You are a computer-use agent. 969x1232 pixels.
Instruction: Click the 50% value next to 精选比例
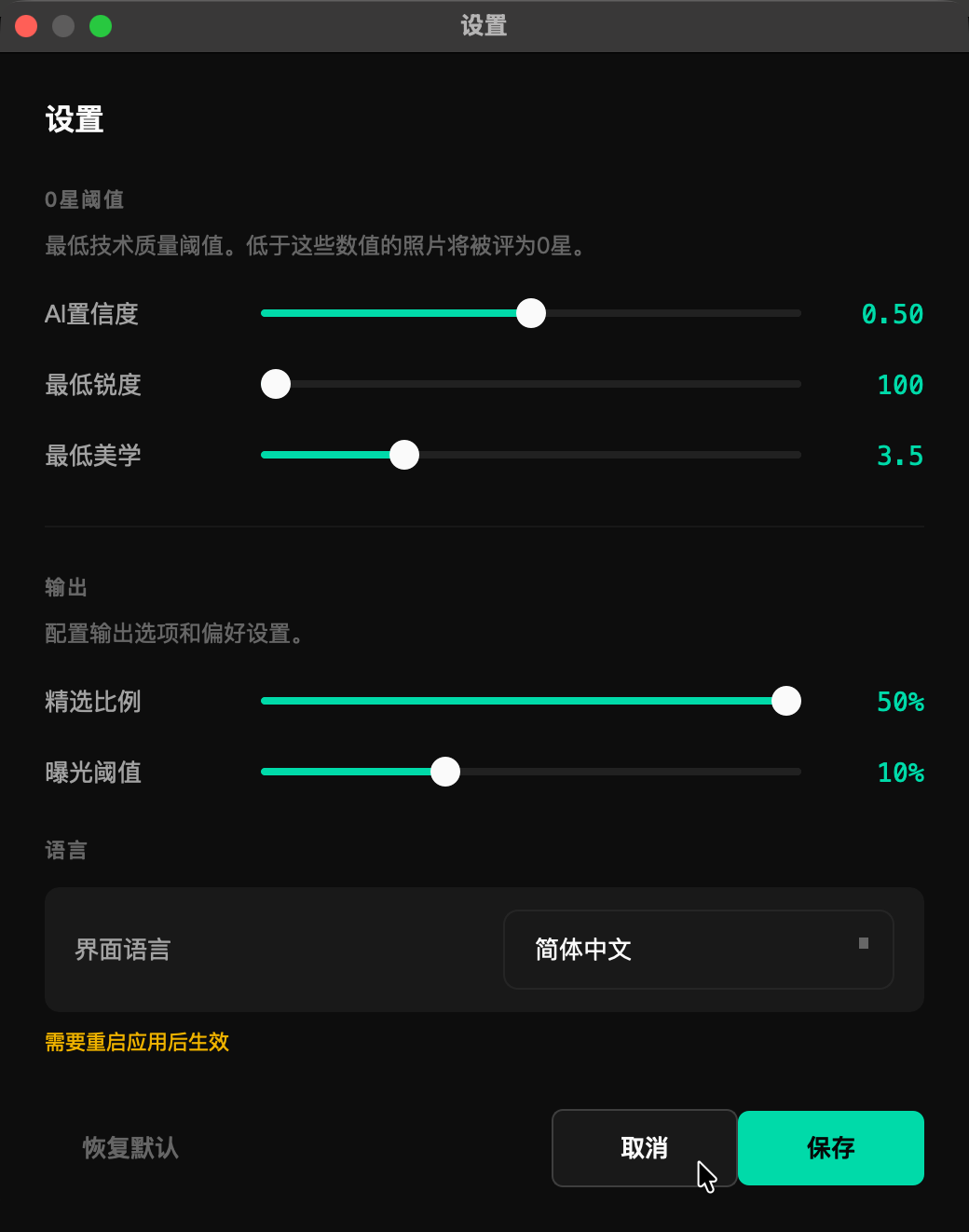[x=900, y=702]
